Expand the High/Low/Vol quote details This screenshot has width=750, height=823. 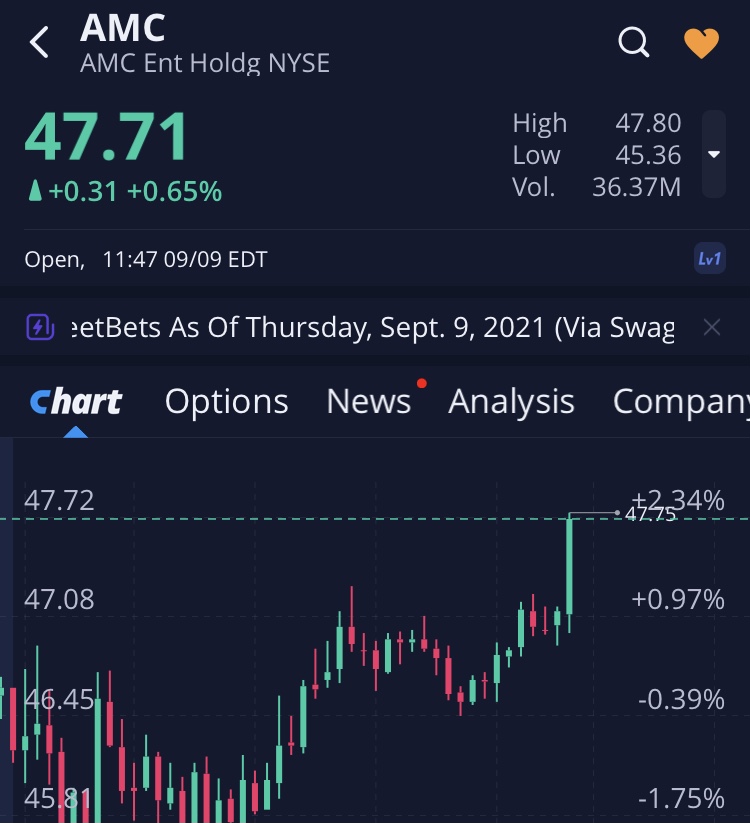coord(713,155)
